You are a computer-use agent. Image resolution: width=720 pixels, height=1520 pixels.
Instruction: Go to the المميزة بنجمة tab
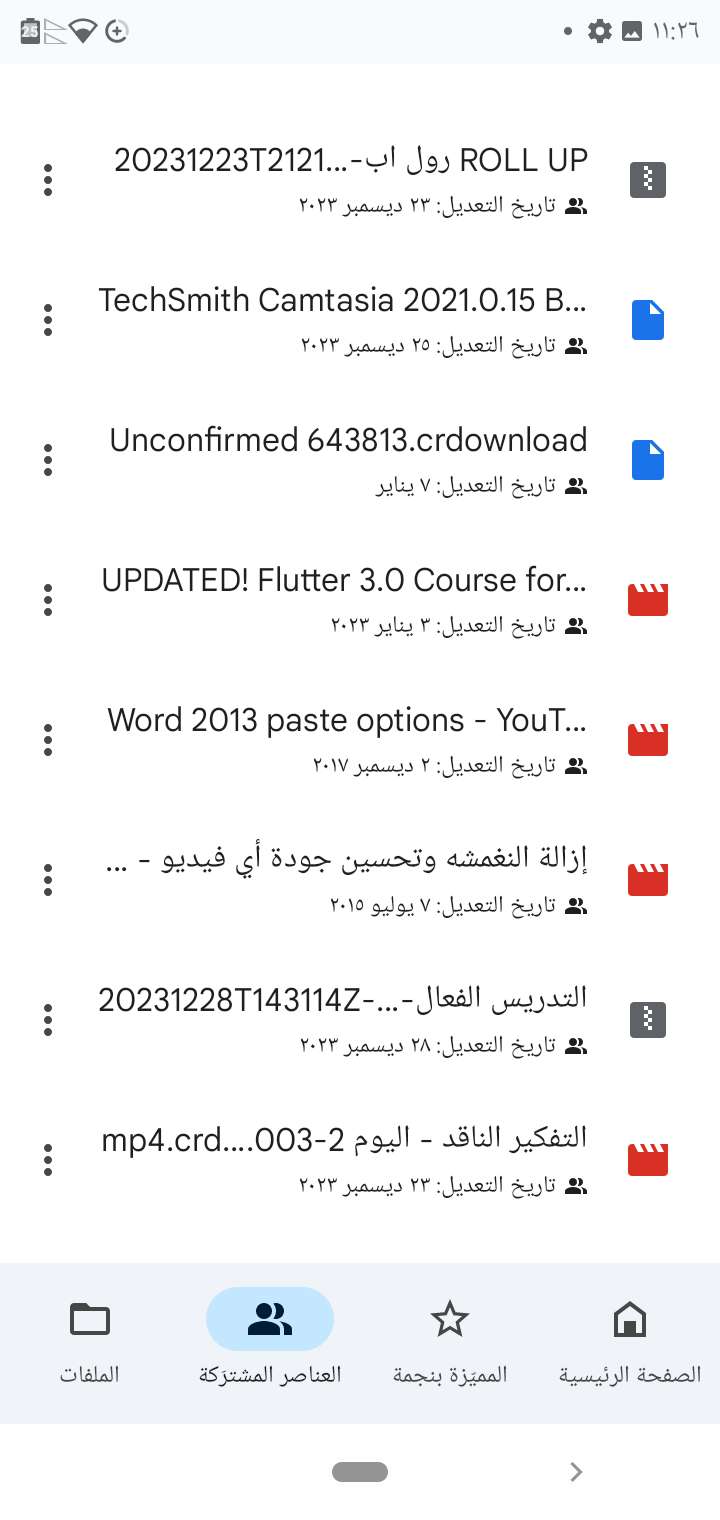(x=450, y=1343)
